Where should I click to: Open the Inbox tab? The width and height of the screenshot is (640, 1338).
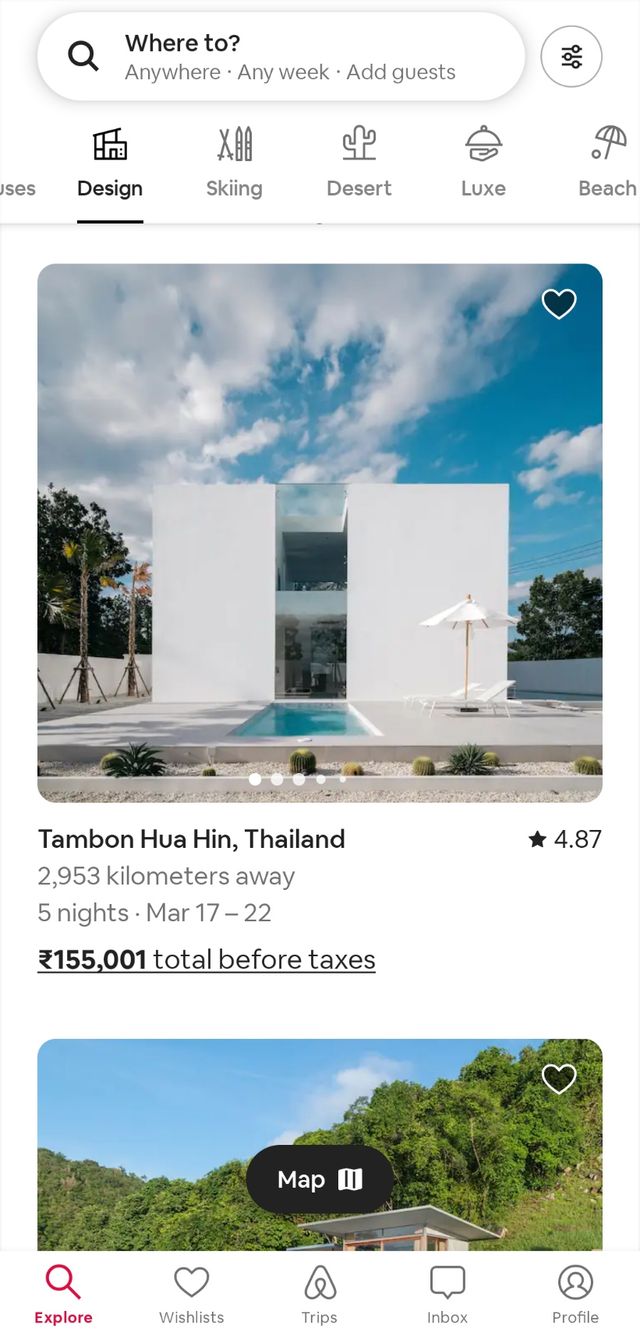tap(447, 1295)
